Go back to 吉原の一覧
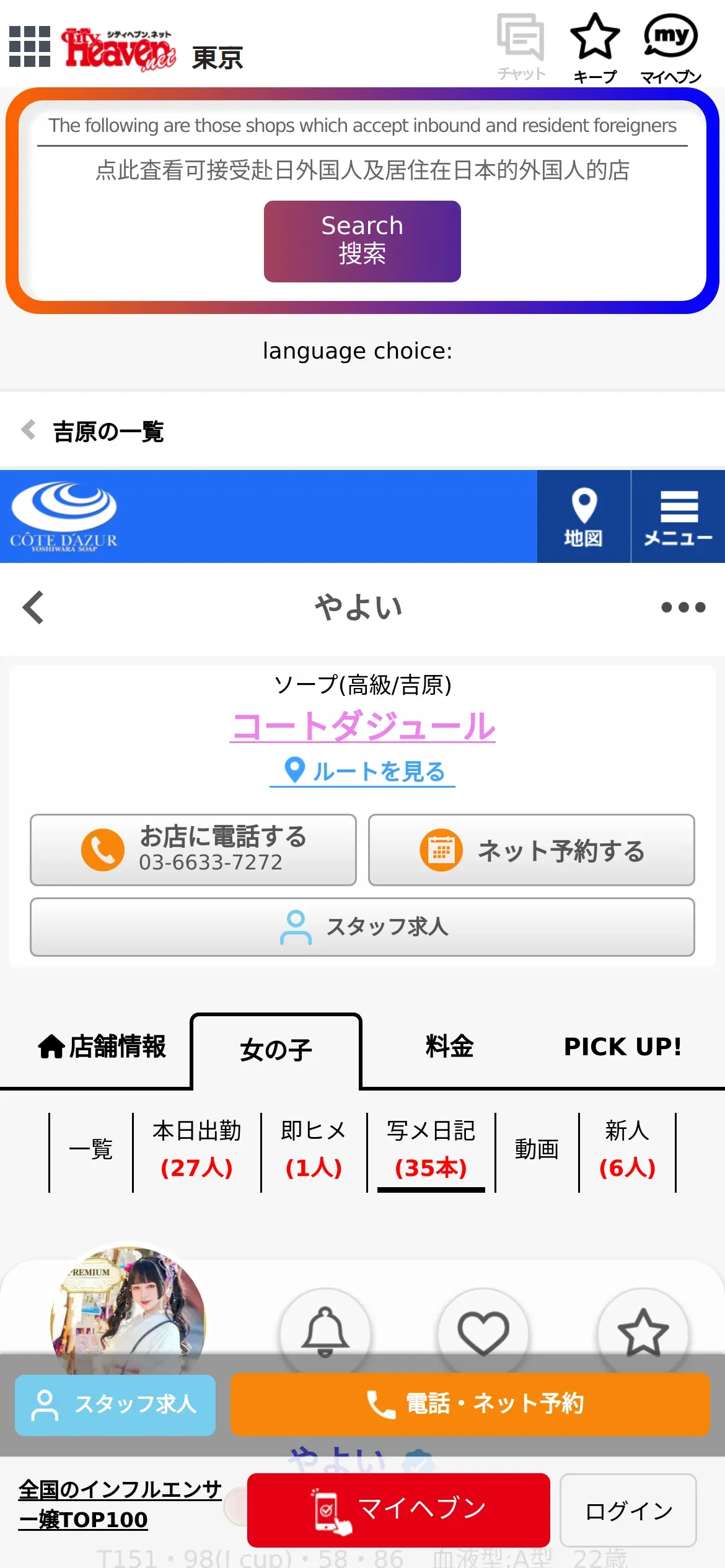The height and width of the screenshot is (1568, 725). pyautogui.click(x=93, y=431)
